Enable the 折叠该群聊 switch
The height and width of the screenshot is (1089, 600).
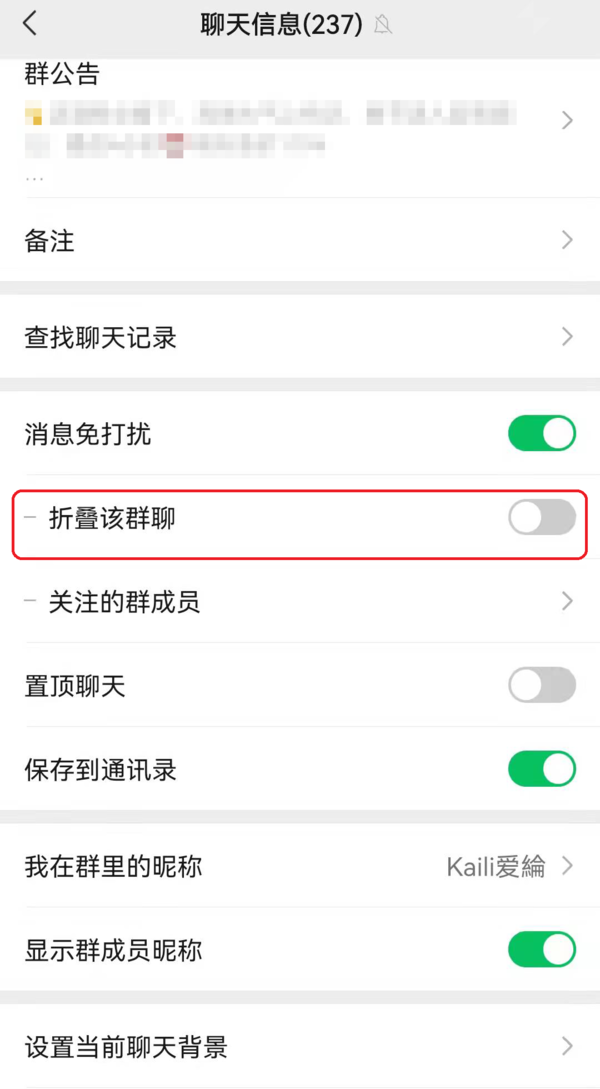(x=542, y=518)
